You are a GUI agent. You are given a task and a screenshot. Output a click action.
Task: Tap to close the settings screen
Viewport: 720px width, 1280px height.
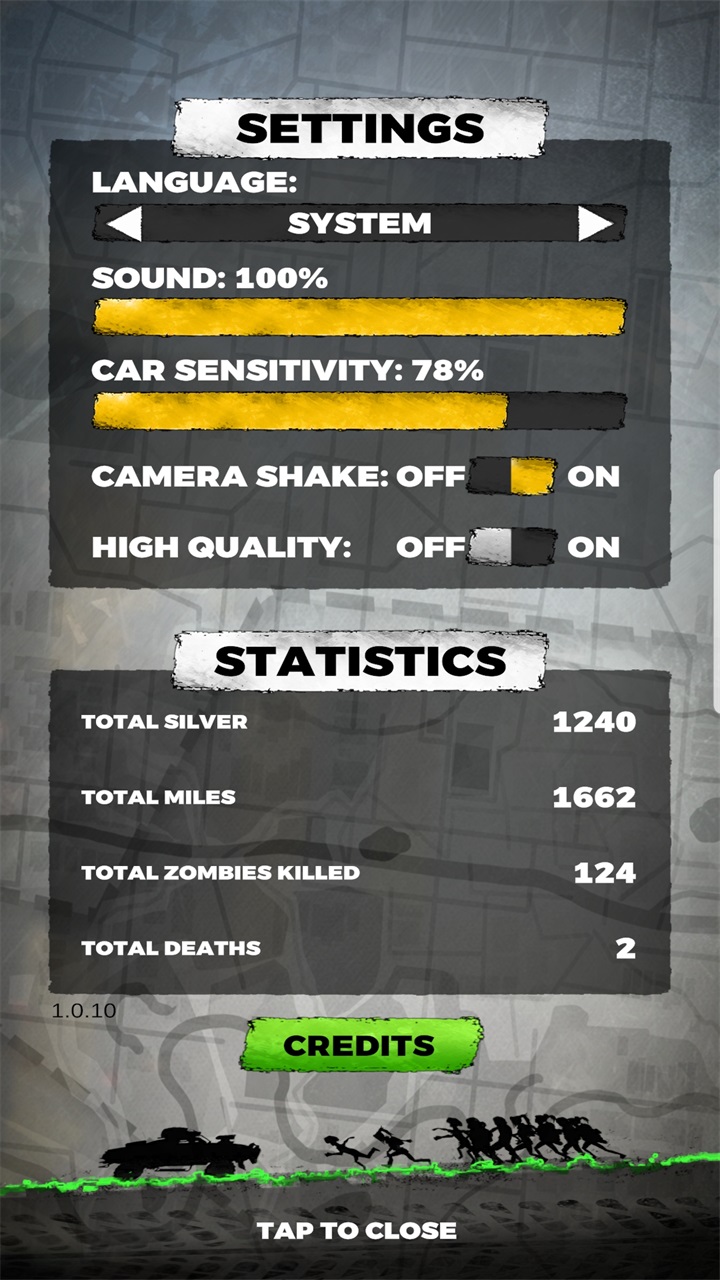coord(357,1230)
